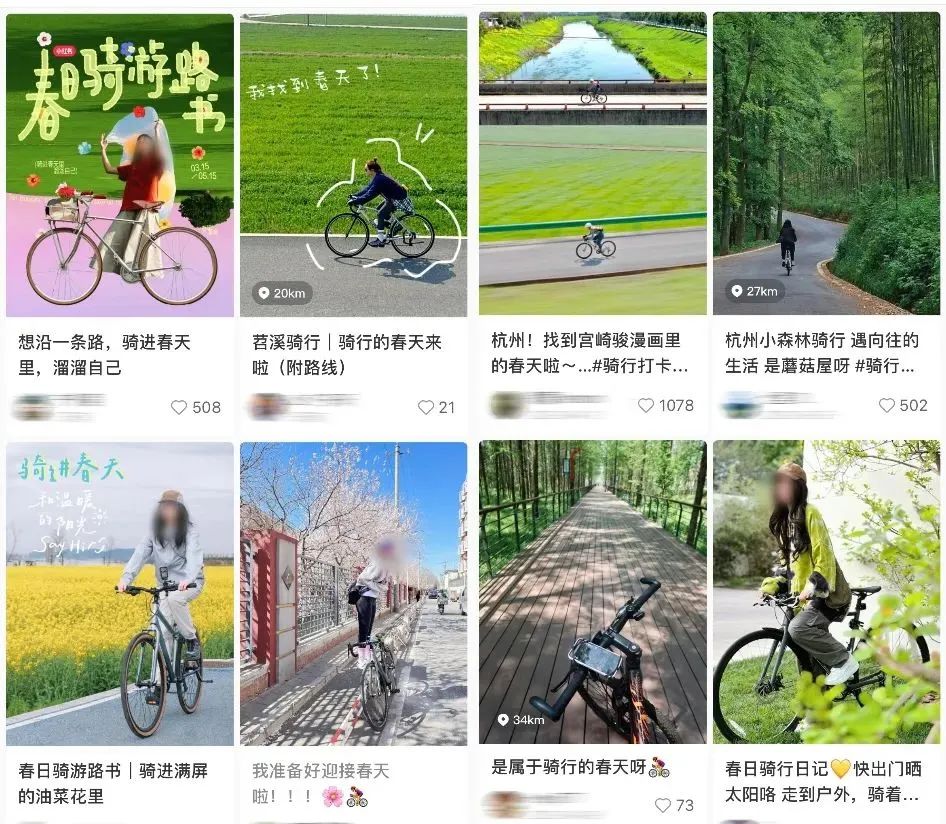
Task: Like the 杭州 post with 1078 likes
Action: point(646,405)
